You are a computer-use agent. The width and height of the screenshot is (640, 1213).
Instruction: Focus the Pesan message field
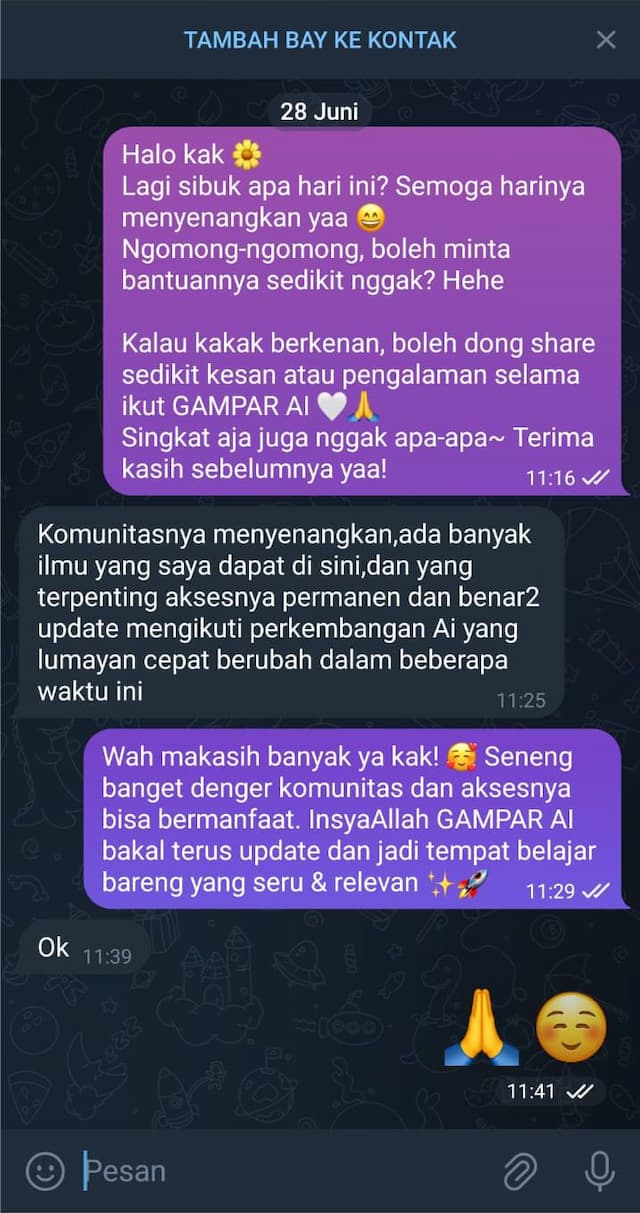(280, 1171)
